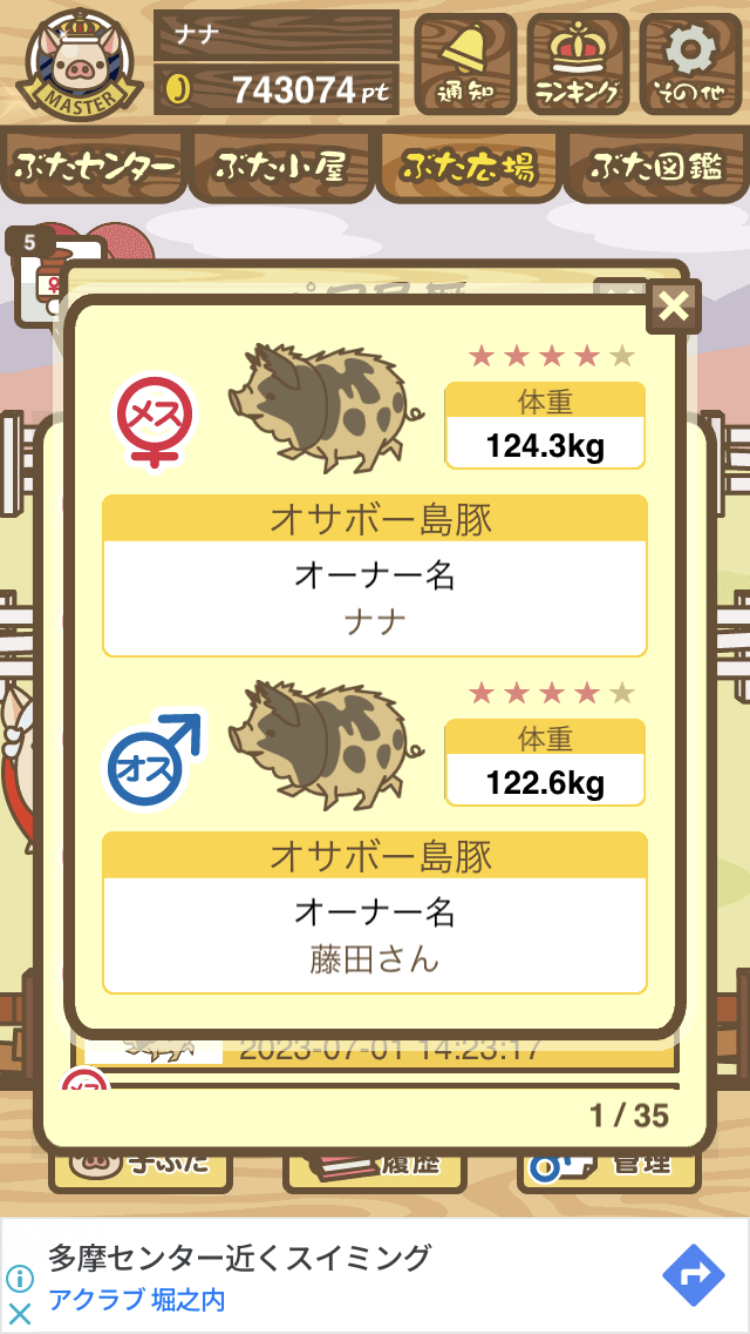Close the pig pair details popup
The image size is (750, 1334).
(x=674, y=306)
